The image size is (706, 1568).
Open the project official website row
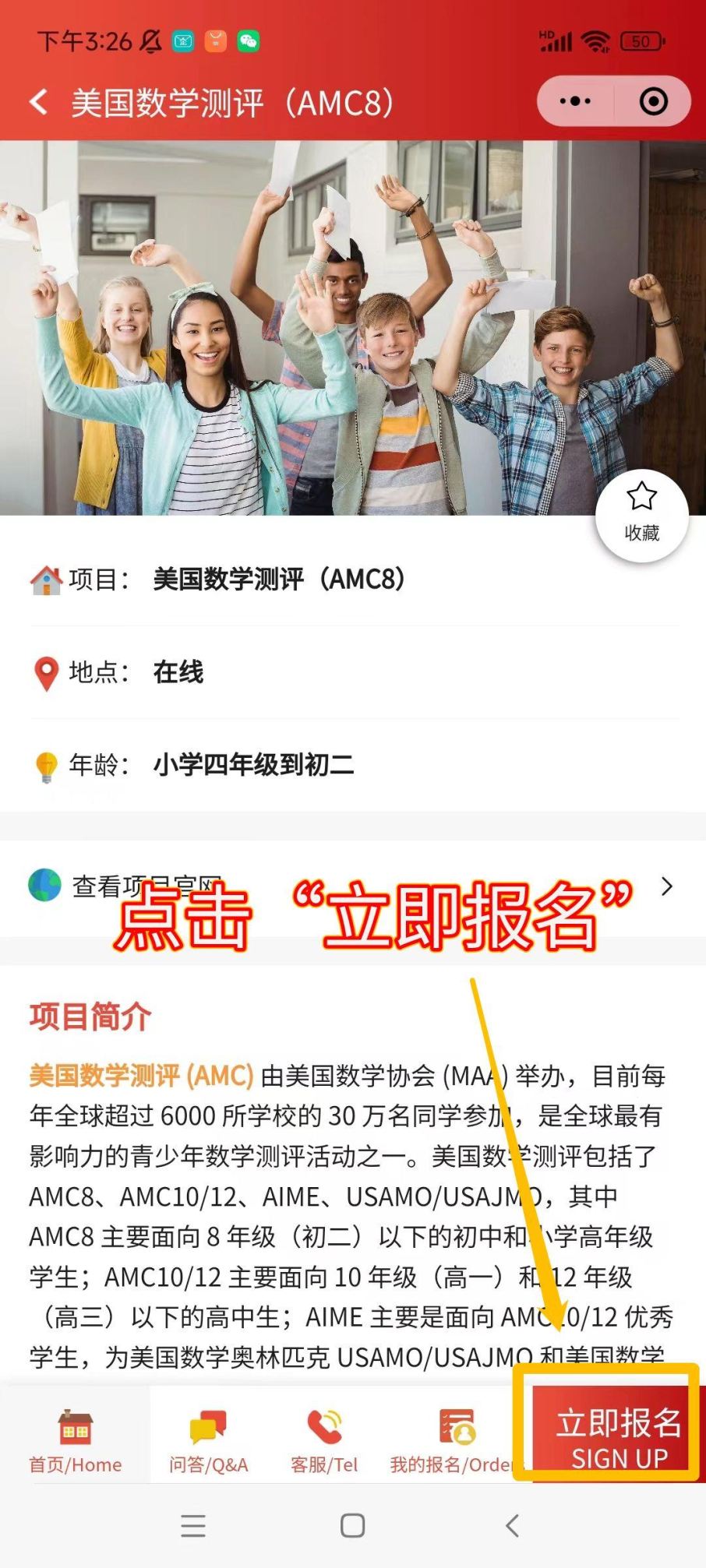pyautogui.click(x=352, y=886)
